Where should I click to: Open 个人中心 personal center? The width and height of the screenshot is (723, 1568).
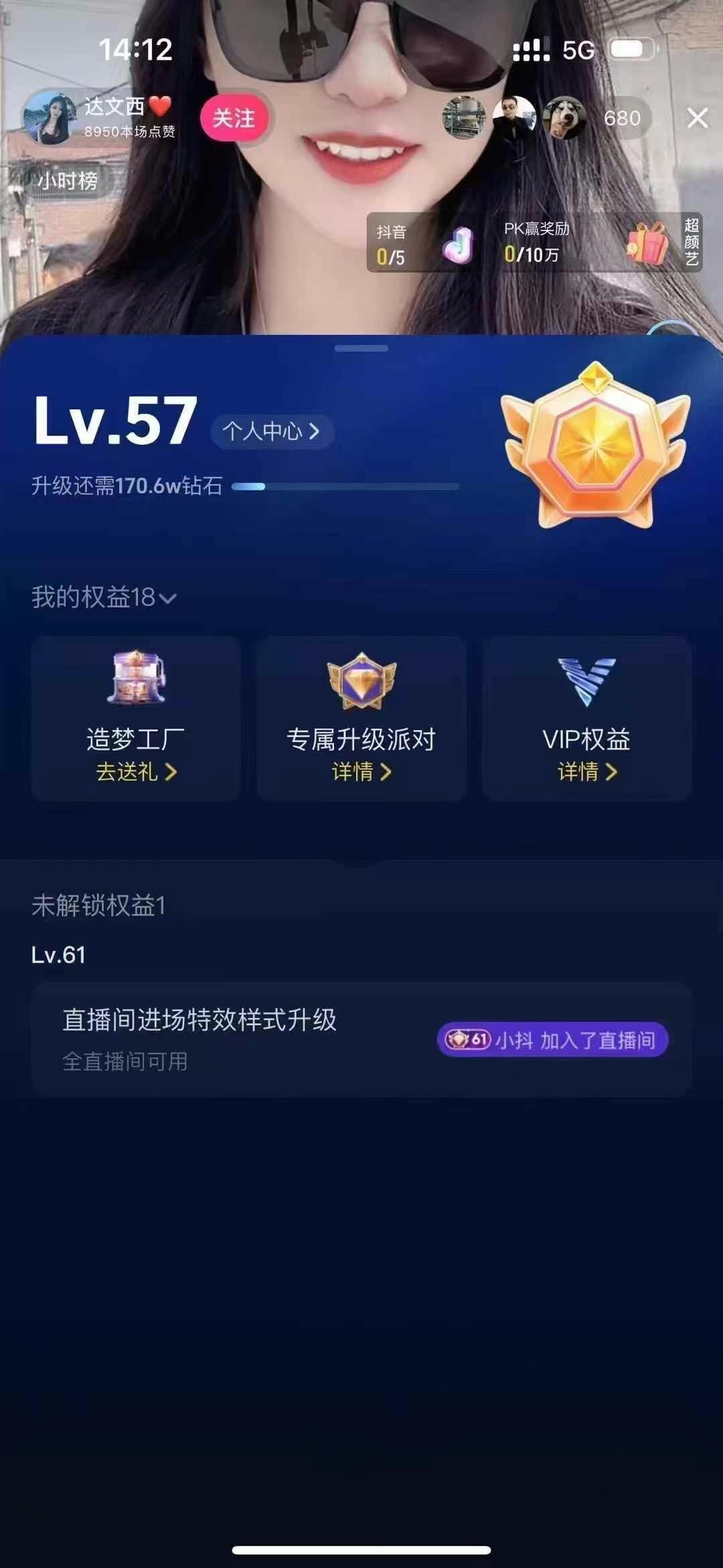click(271, 431)
